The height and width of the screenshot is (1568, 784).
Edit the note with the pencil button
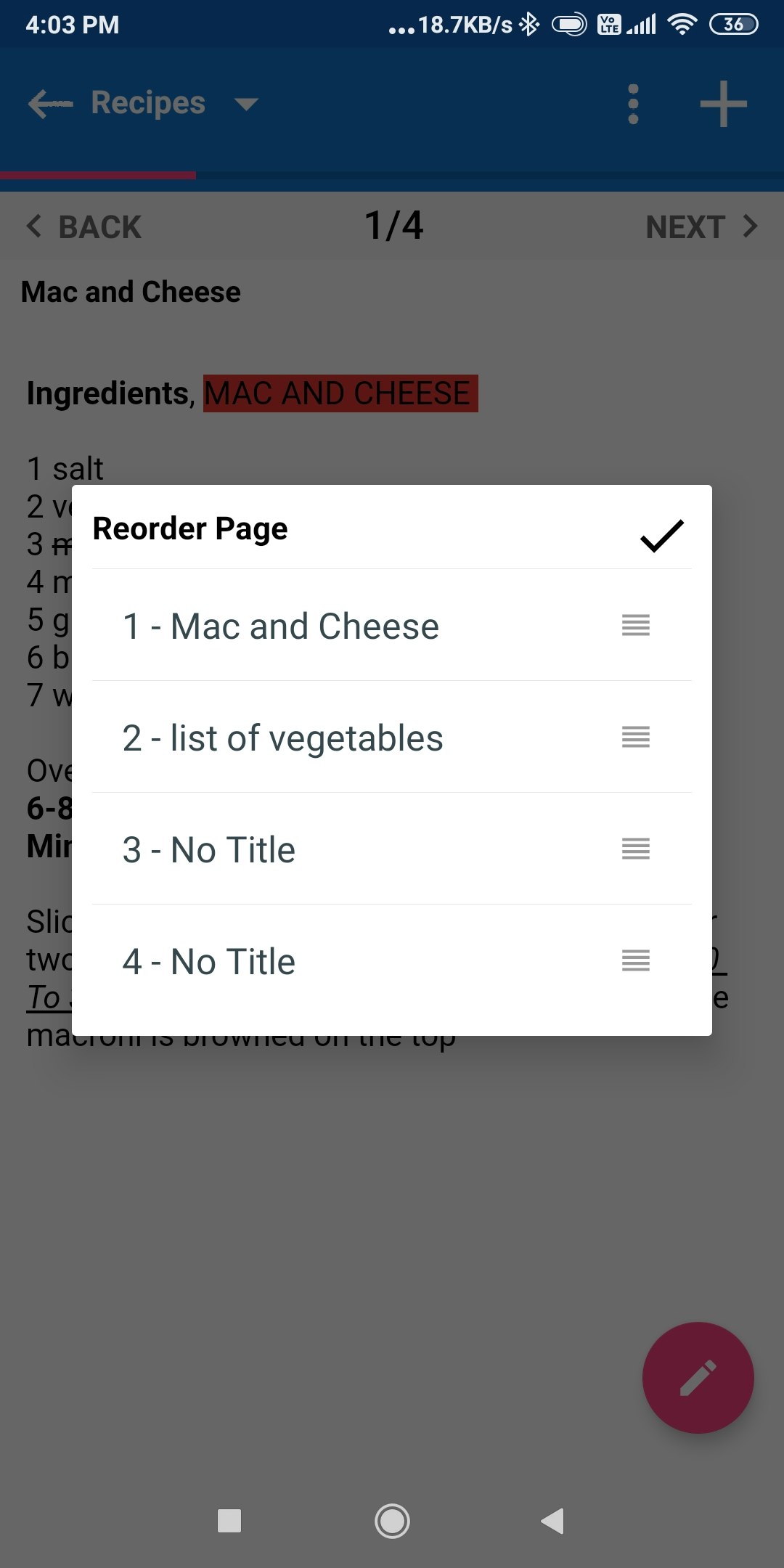tap(698, 1377)
